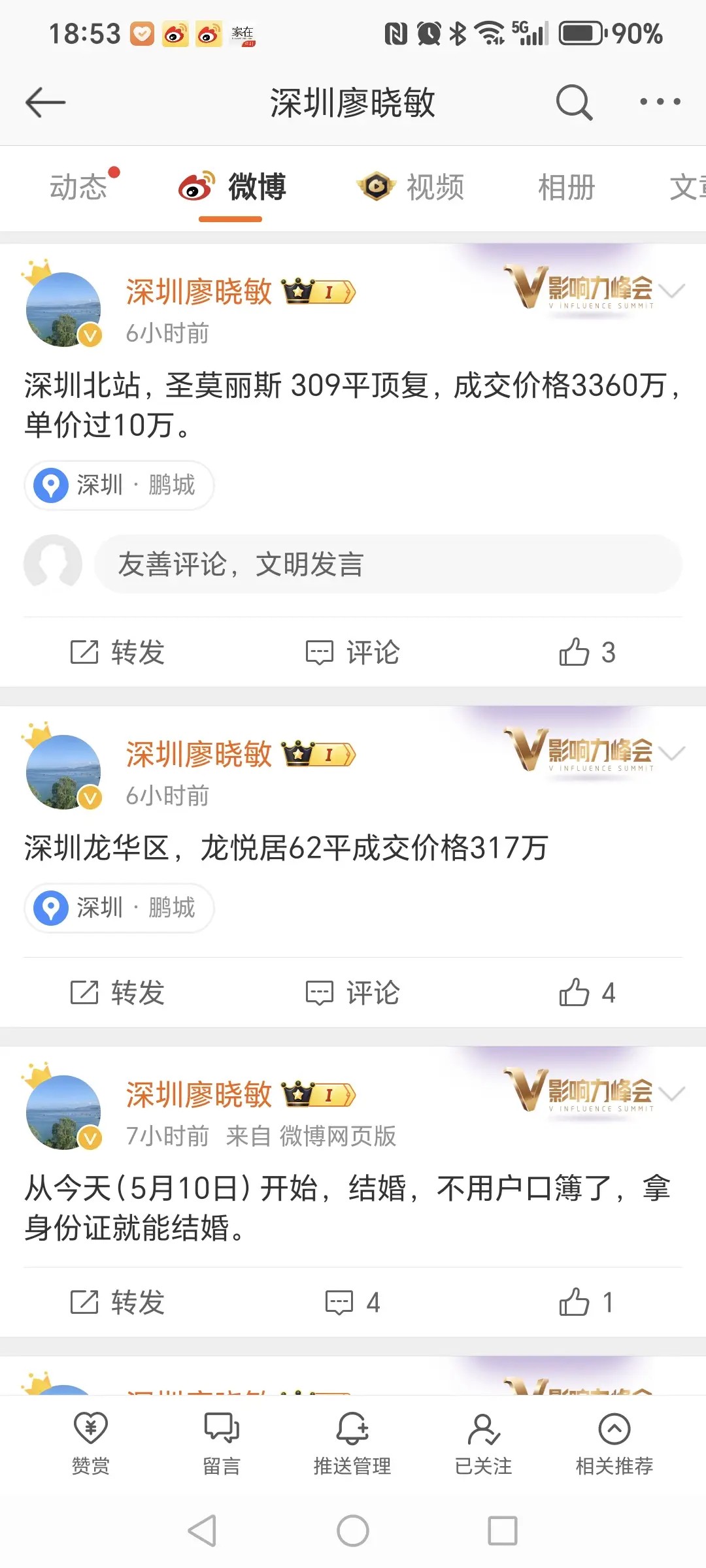Go back using the top-left arrow
The image size is (706, 1568).
(46, 103)
